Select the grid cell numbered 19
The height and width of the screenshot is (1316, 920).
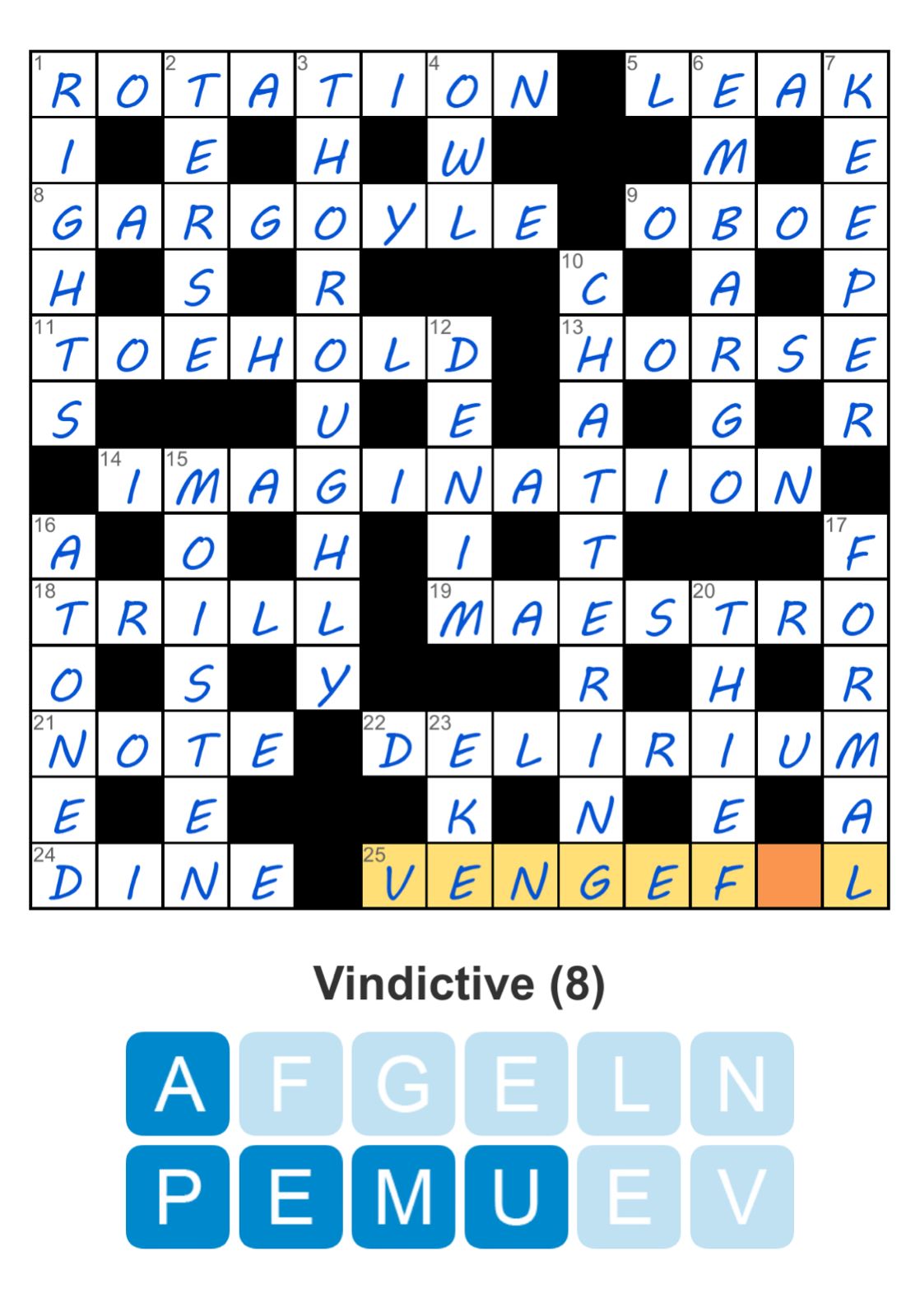pos(460,614)
